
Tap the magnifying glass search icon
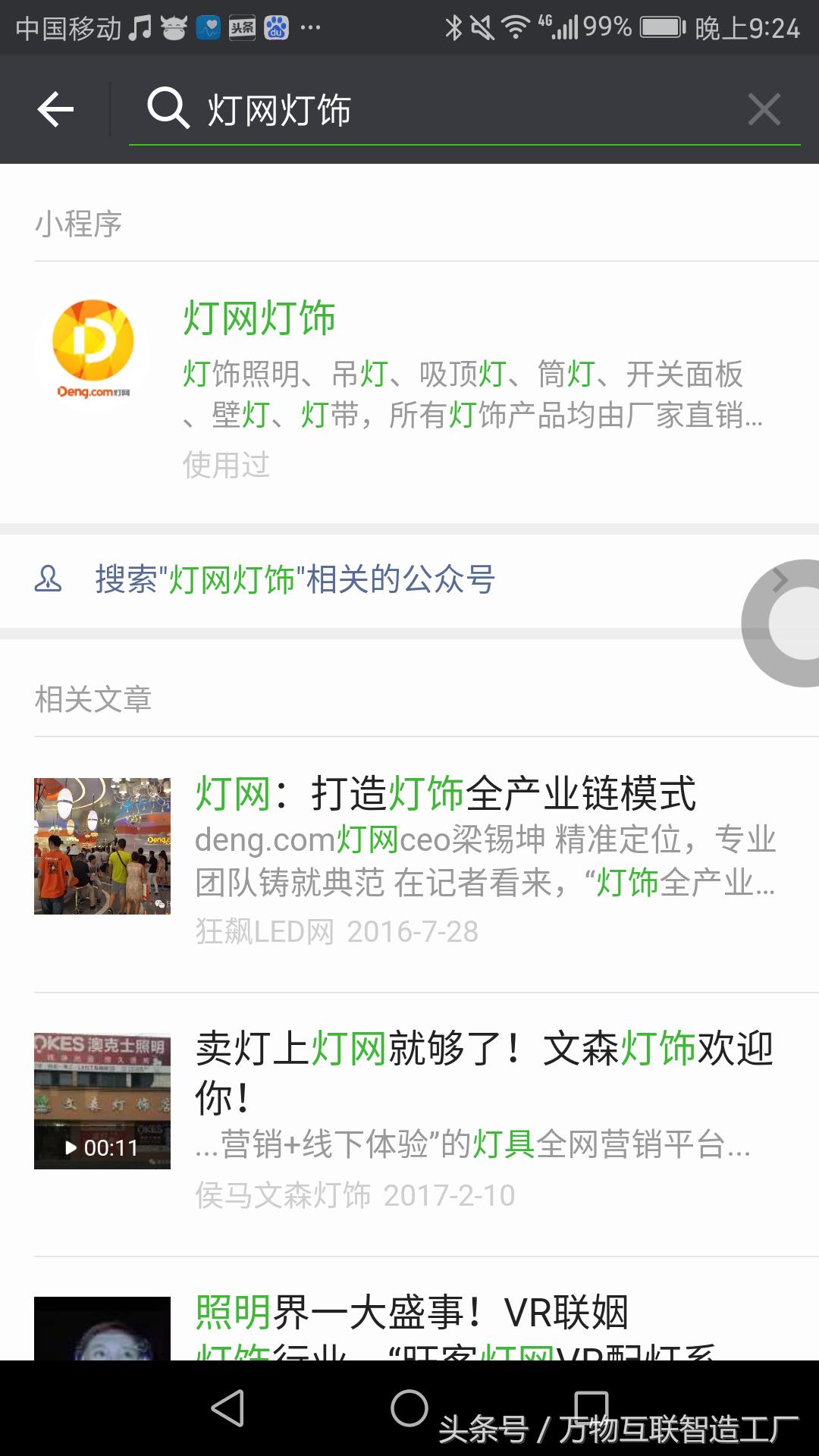pos(168,109)
